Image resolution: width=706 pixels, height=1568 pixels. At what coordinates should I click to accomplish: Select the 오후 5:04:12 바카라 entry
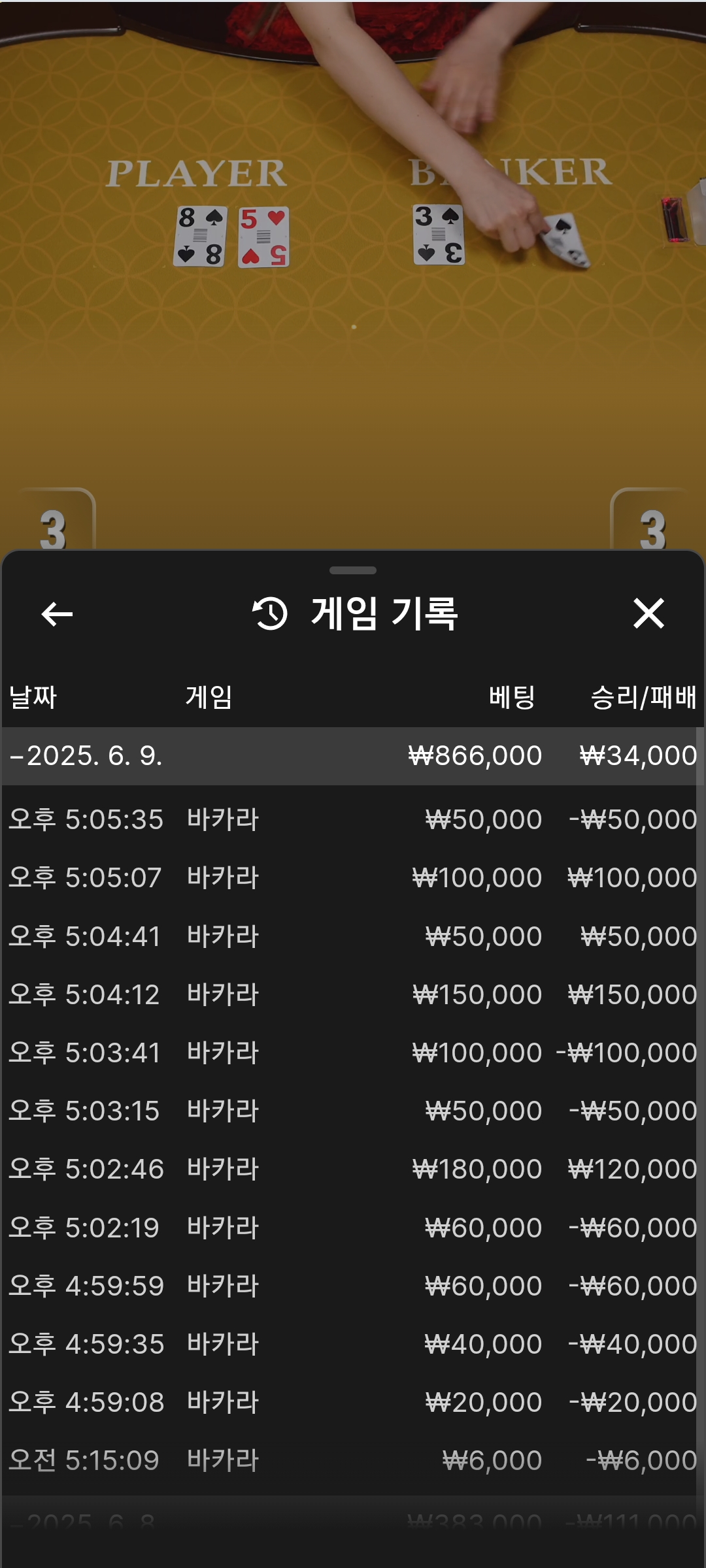[x=349, y=994]
